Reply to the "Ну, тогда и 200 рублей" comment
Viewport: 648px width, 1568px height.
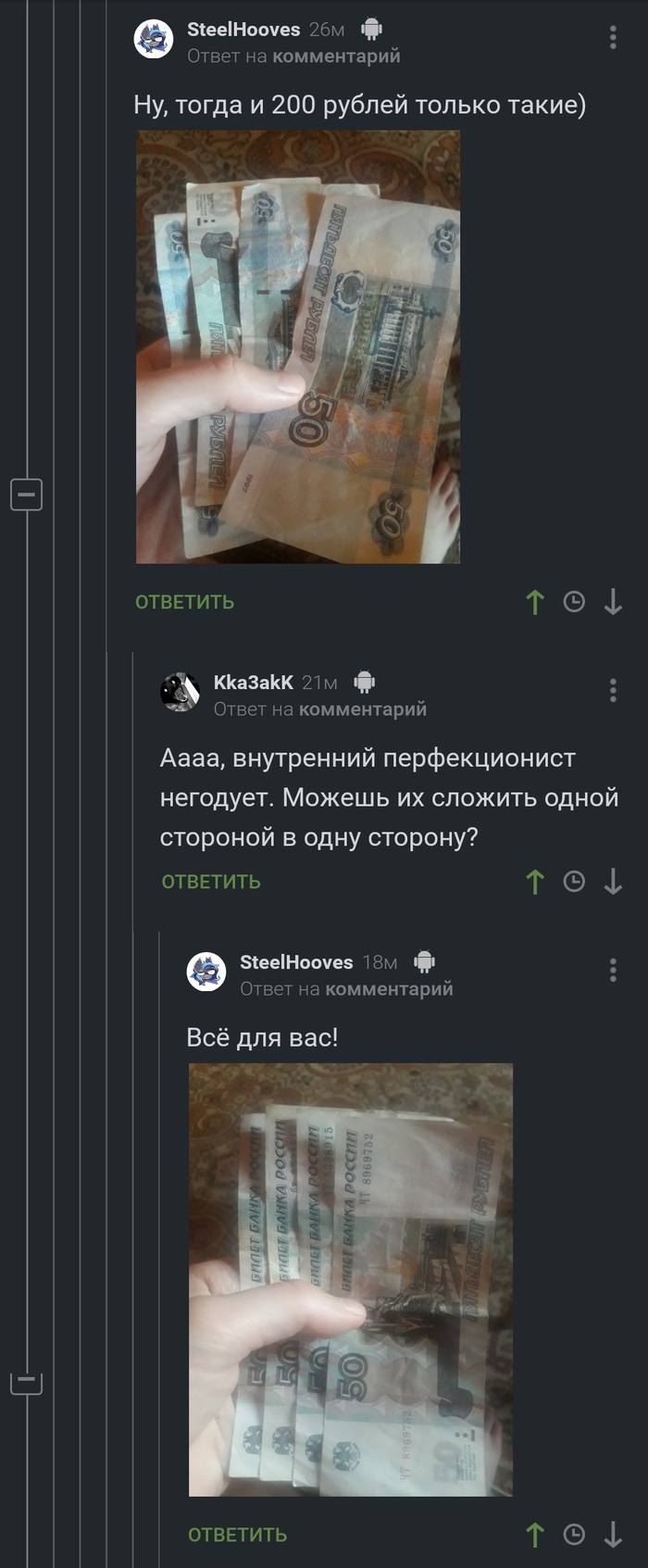(x=185, y=602)
